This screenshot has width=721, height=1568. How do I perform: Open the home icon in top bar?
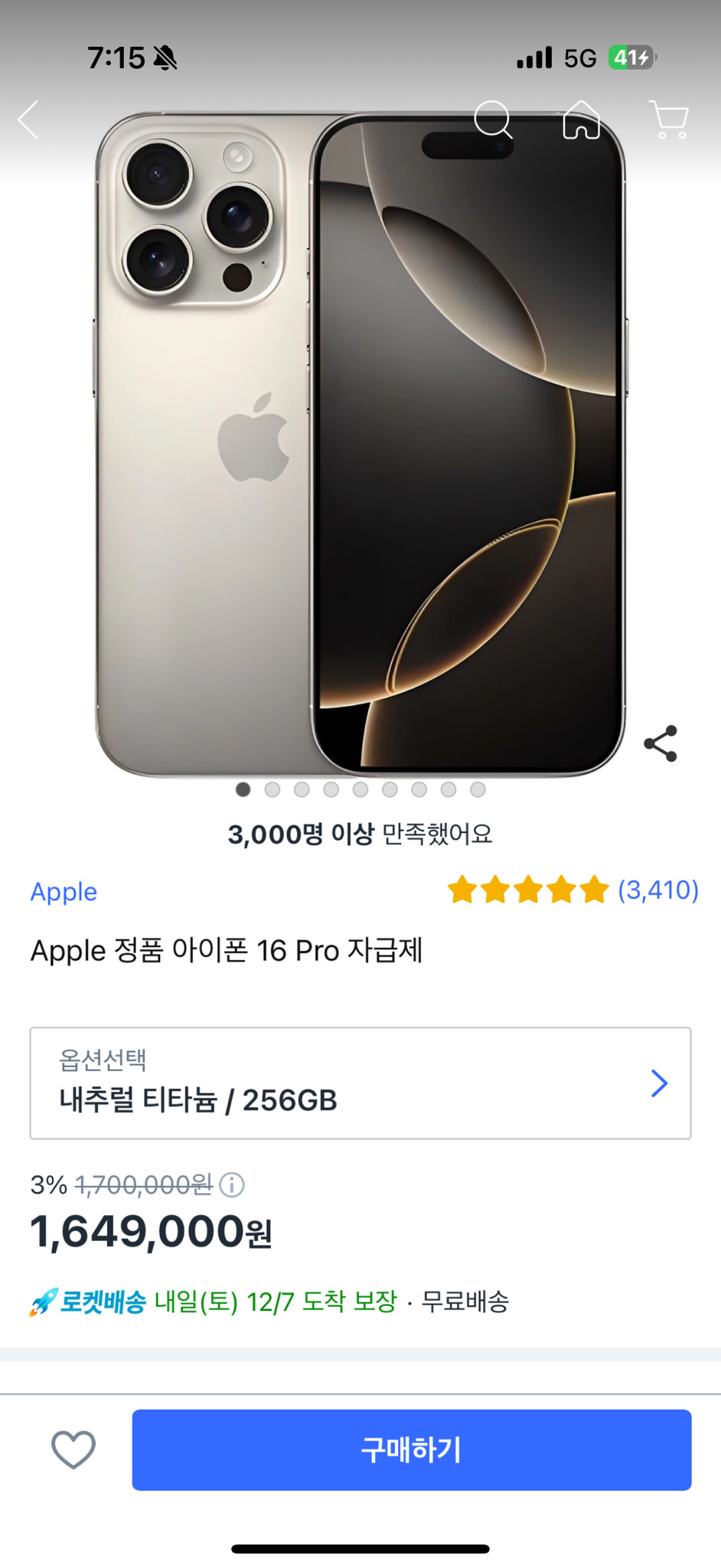point(580,120)
